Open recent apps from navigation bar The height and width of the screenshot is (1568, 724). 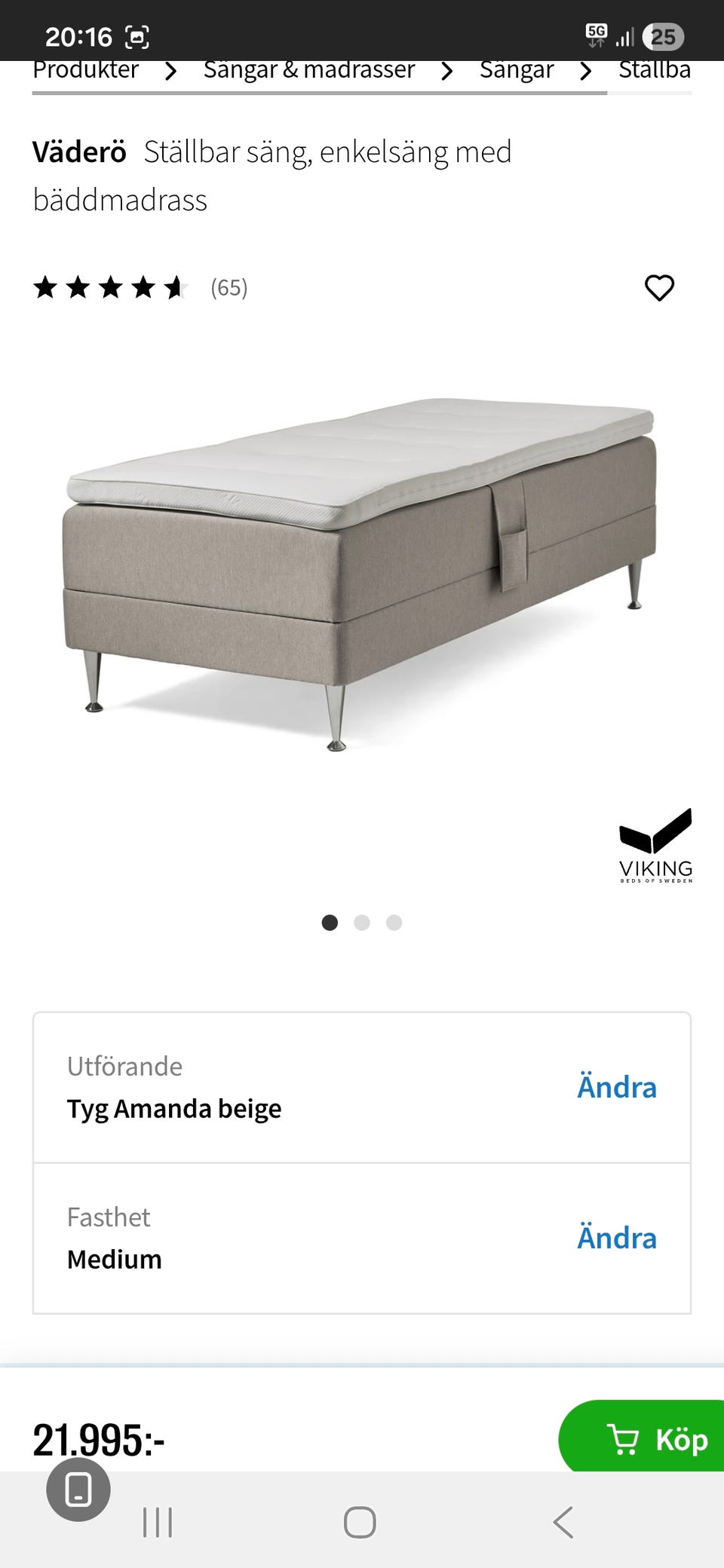(x=158, y=1522)
